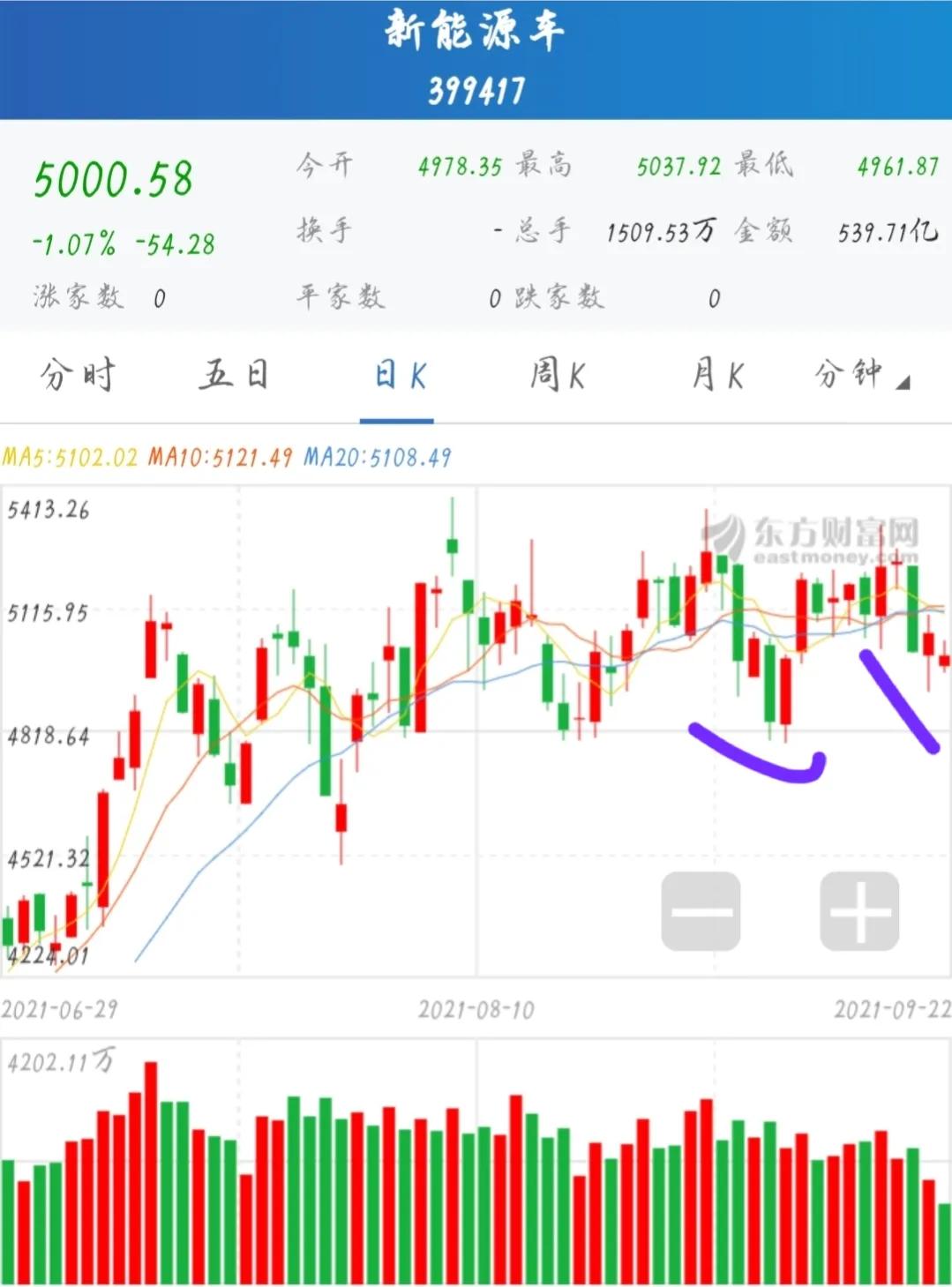The image size is (952, 1287).
Task: Click the stock name 新能源车
Action: (x=474, y=31)
